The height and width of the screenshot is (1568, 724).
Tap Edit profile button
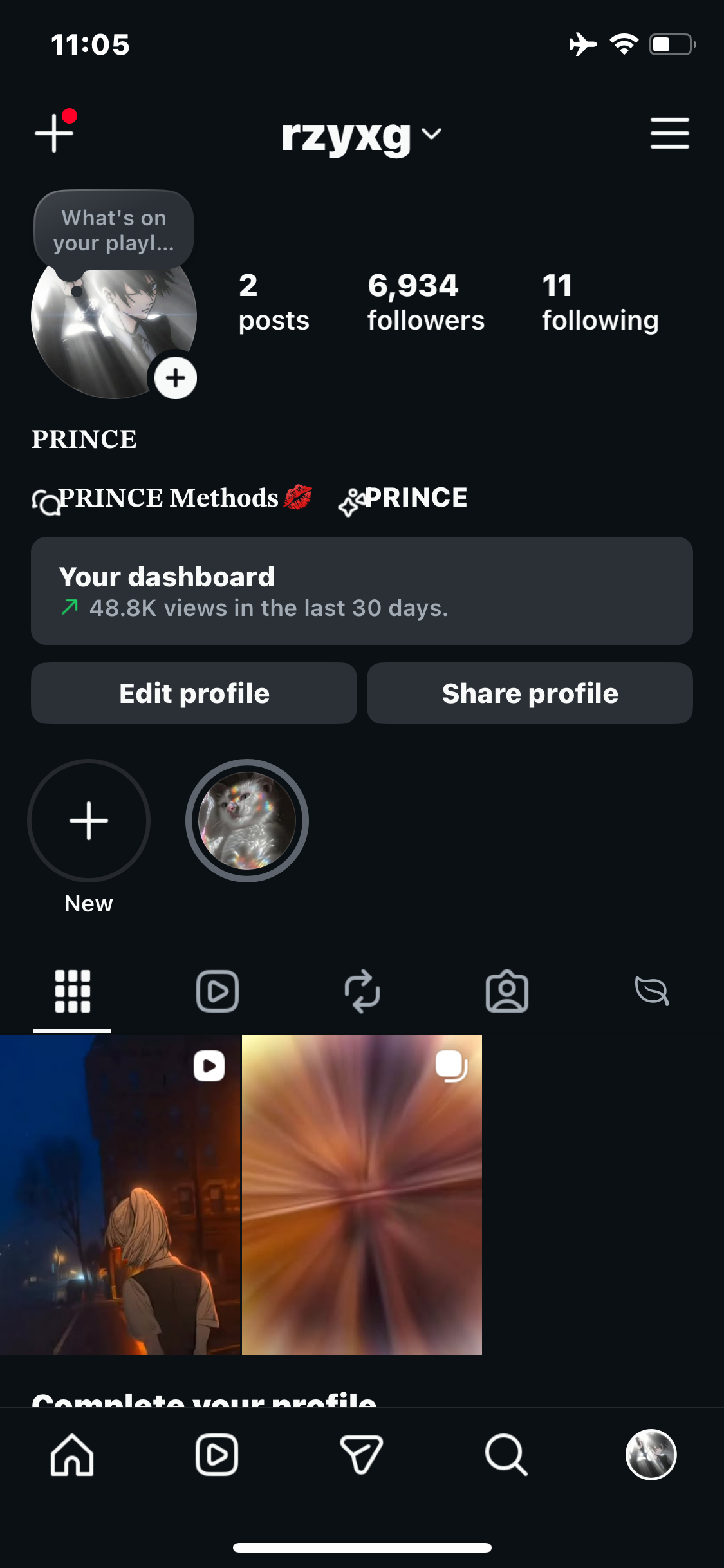(x=194, y=693)
